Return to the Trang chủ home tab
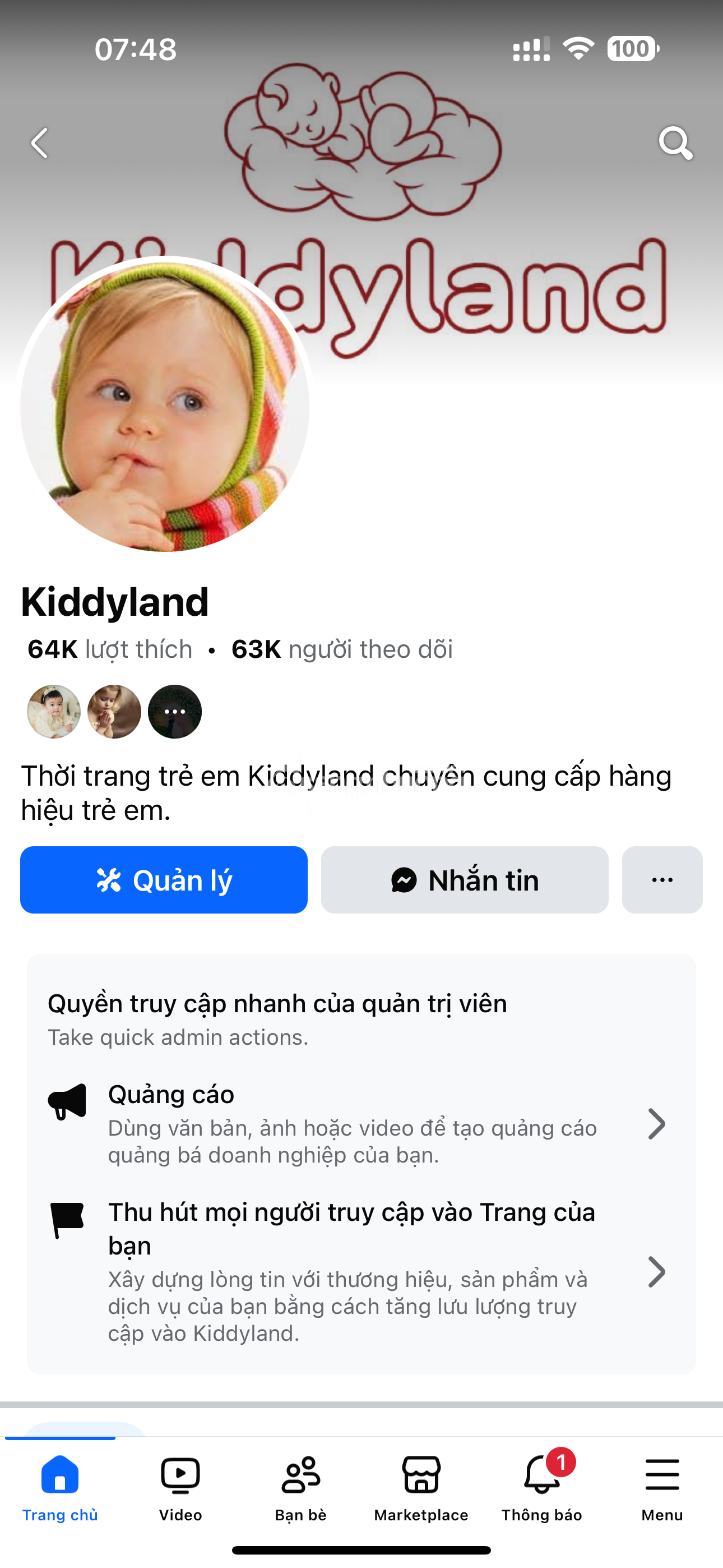723x1568 pixels. tap(61, 1487)
